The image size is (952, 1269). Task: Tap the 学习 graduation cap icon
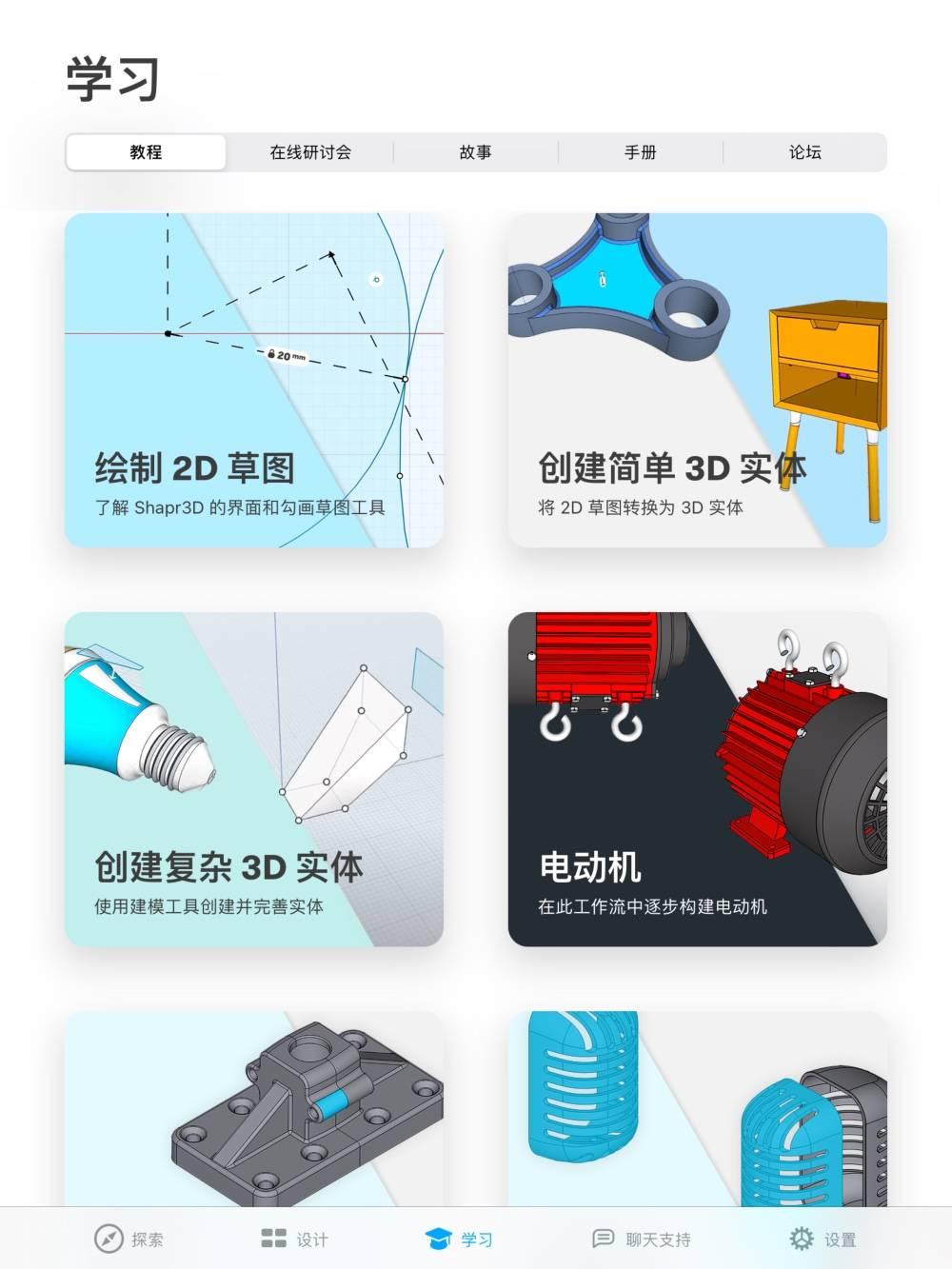pyautogui.click(x=439, y=1239)
